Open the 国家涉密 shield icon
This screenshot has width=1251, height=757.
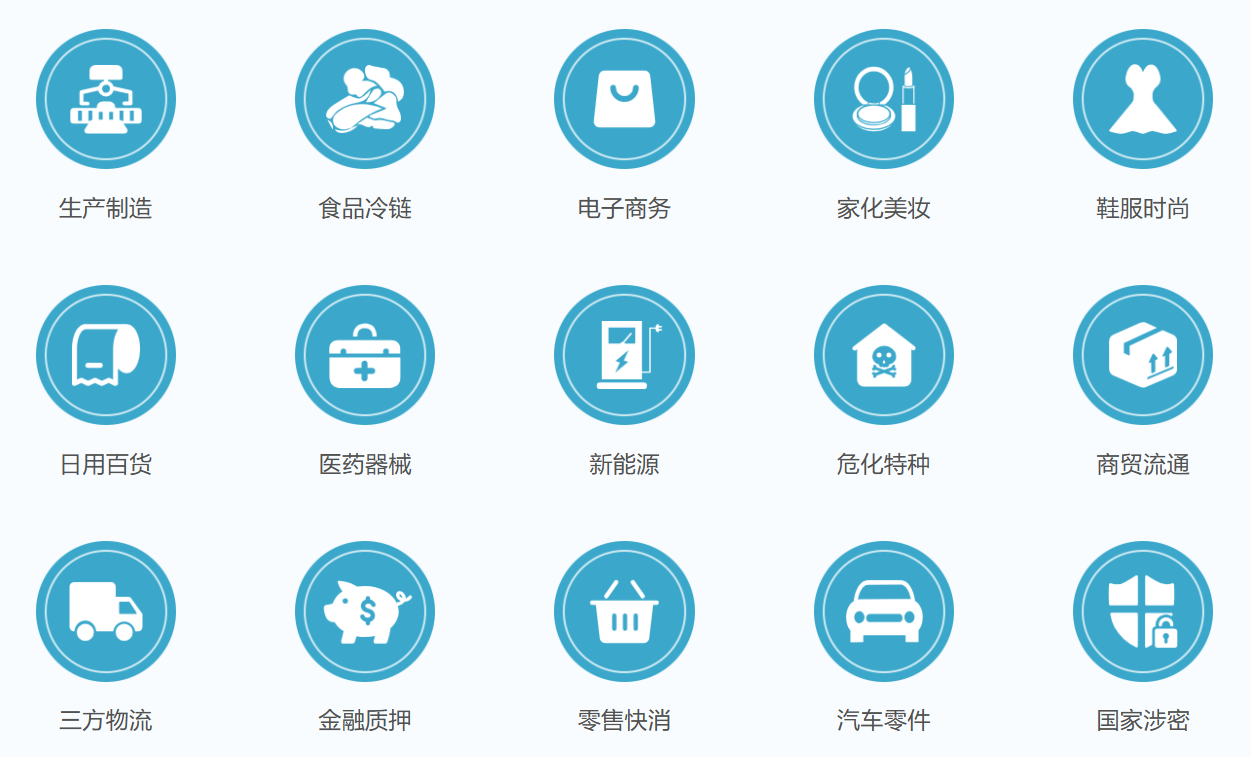click(1143, 612)
